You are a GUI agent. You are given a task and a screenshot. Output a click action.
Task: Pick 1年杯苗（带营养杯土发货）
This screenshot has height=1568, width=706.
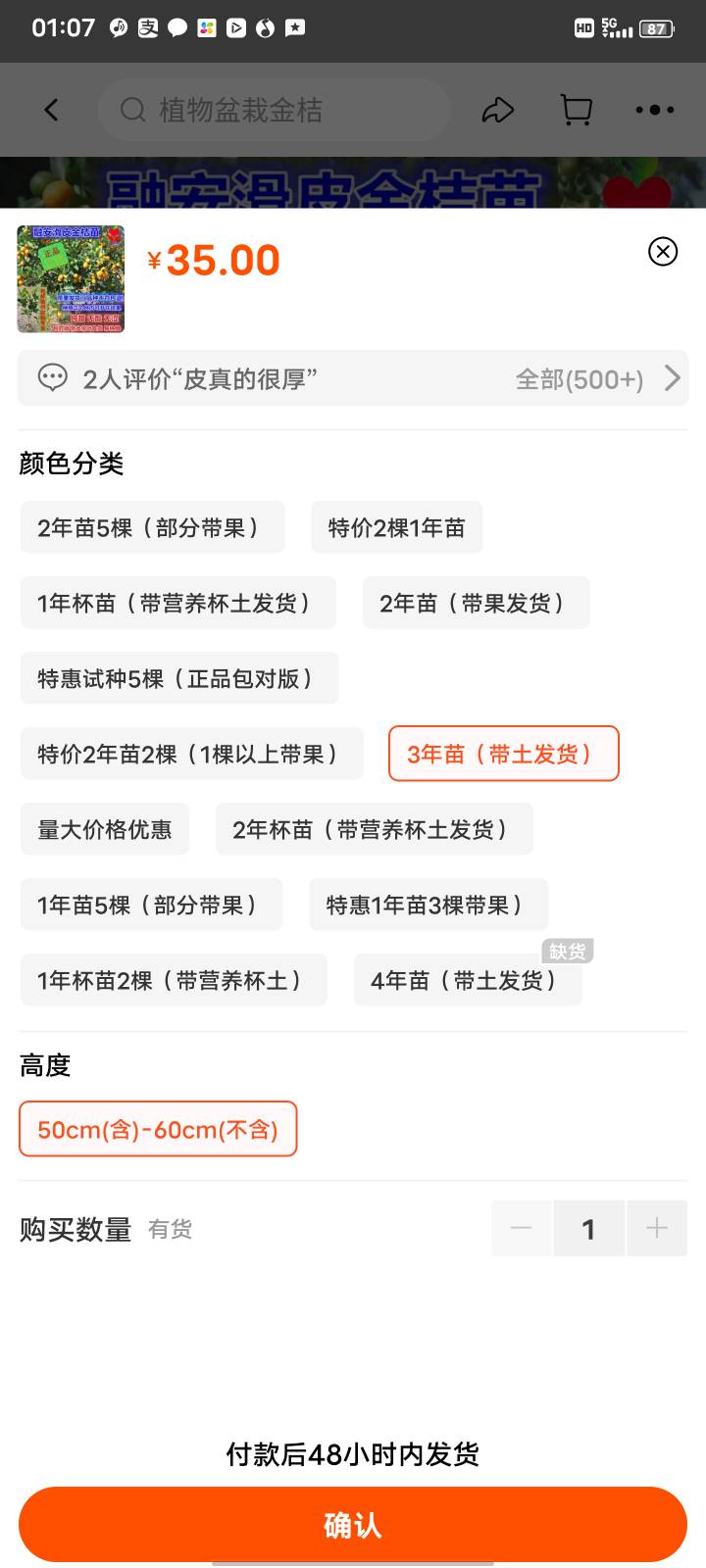pos(178,603)
